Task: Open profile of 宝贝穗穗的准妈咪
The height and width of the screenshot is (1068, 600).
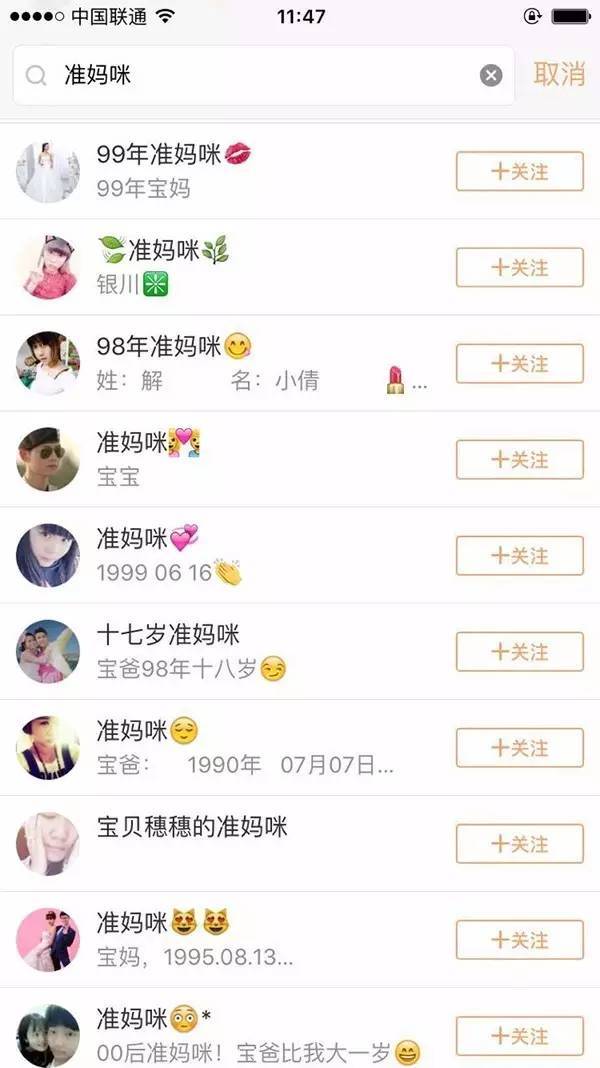Action: point(192,827)
